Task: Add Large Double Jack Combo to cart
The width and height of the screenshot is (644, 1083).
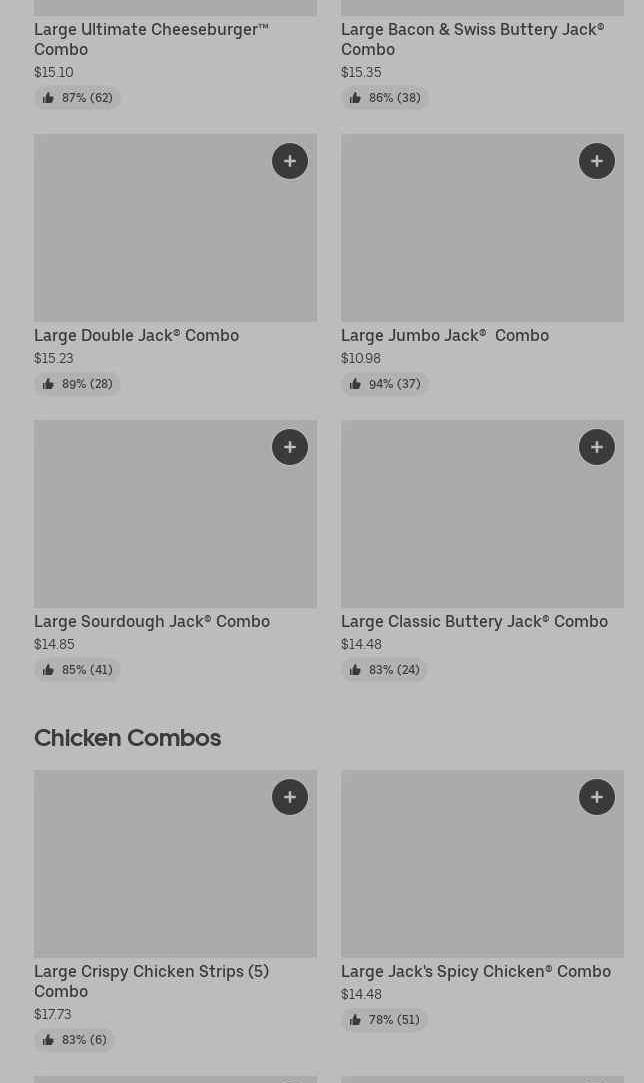Action: 290,161
